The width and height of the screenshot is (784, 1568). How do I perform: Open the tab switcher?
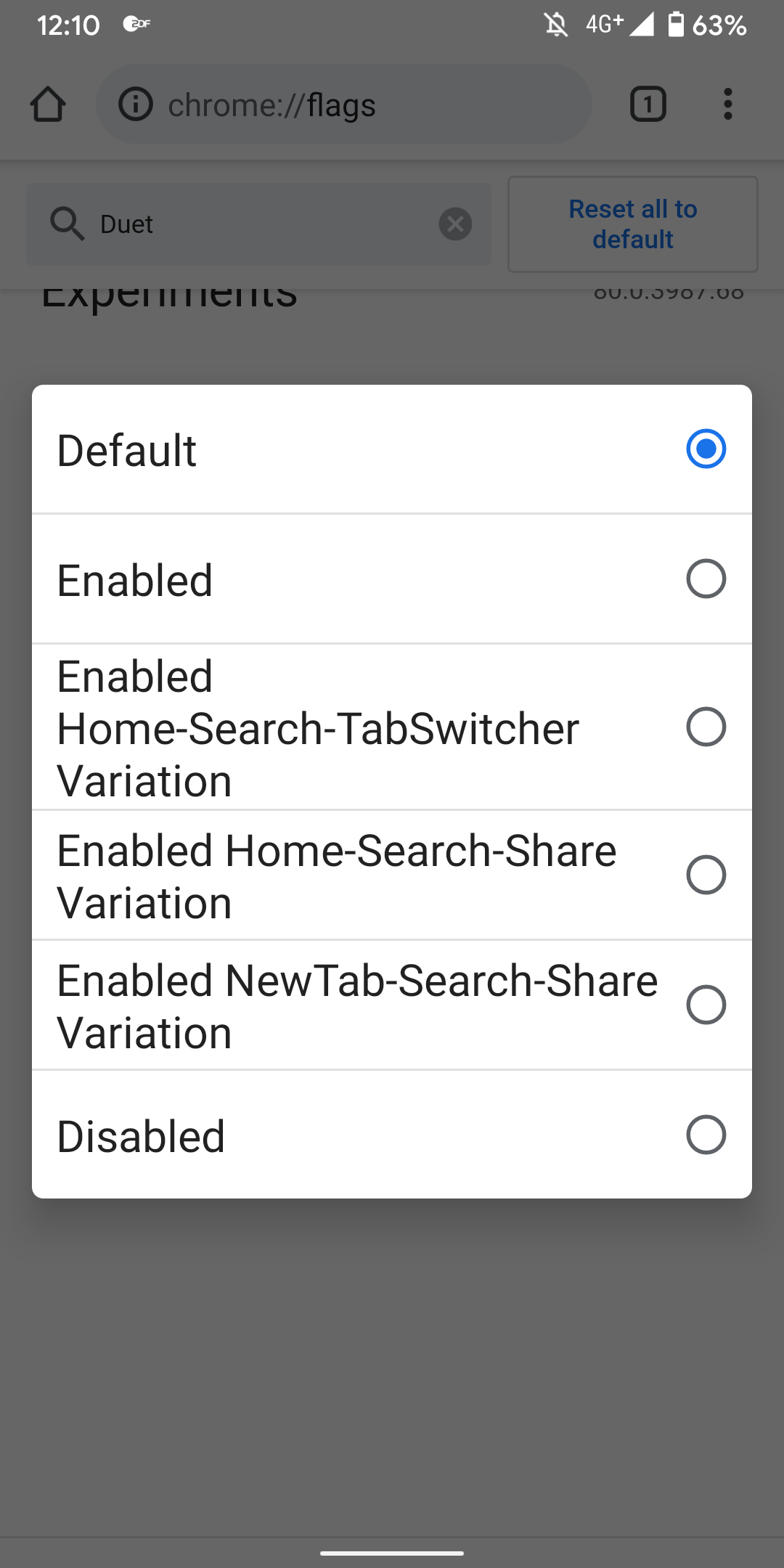(648, 105)
